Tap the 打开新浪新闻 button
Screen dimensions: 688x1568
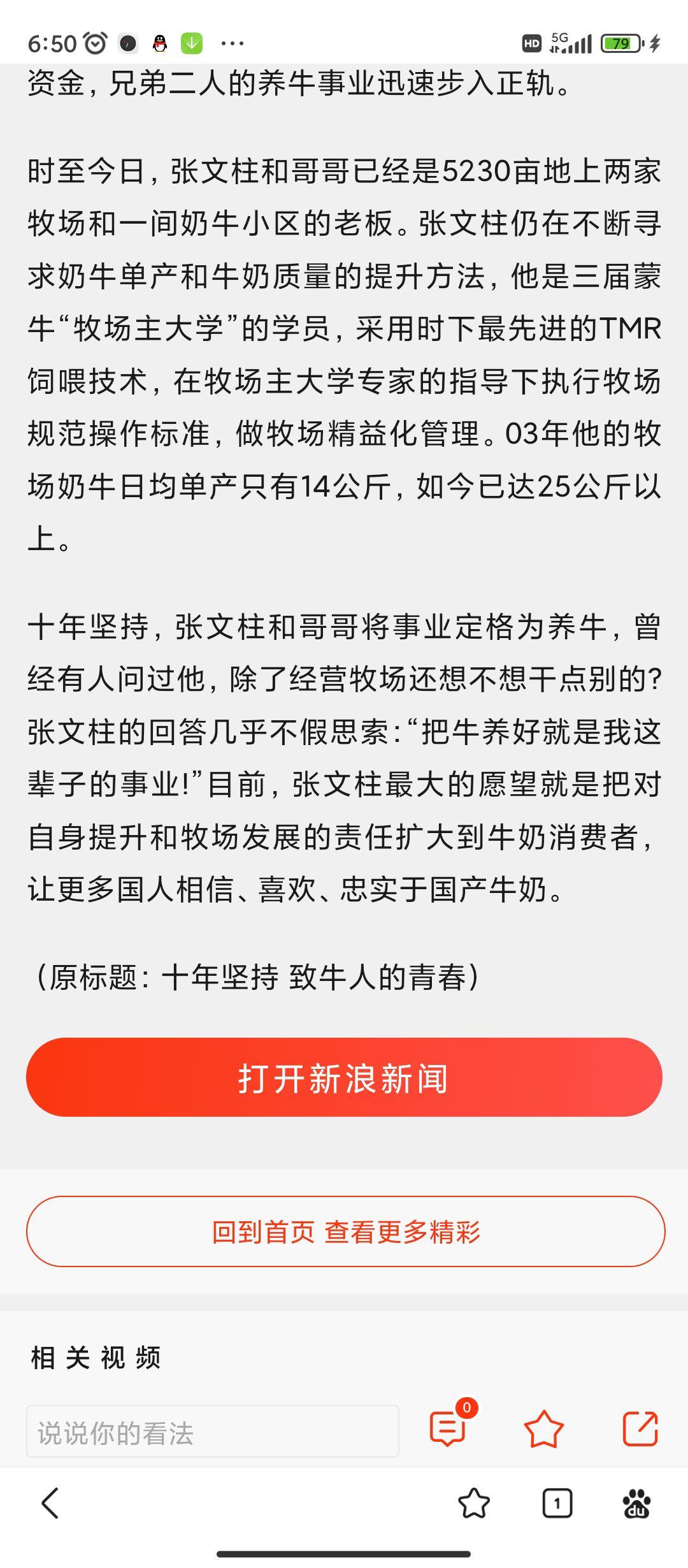pos(344,1077)
